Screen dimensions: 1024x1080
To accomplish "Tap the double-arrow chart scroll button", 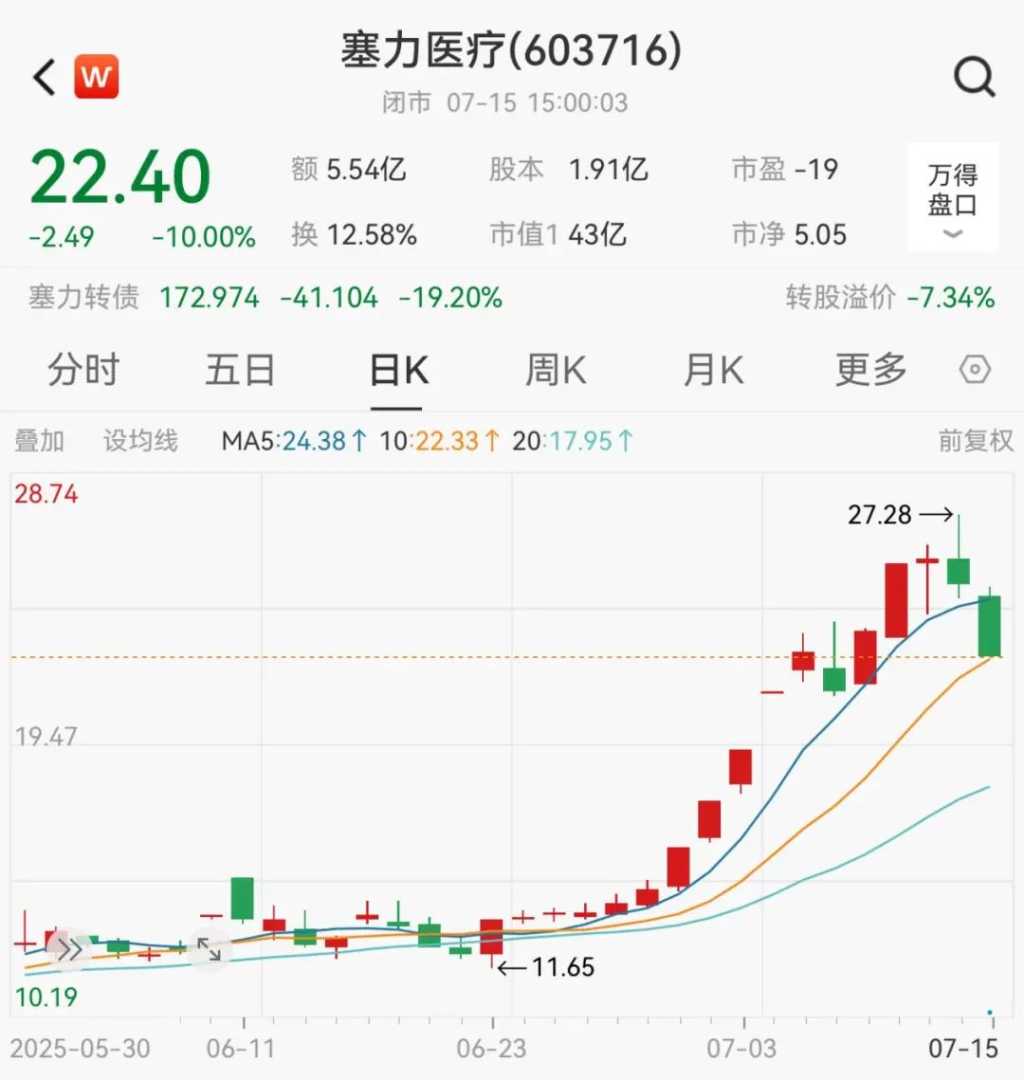I will [70, 949].
